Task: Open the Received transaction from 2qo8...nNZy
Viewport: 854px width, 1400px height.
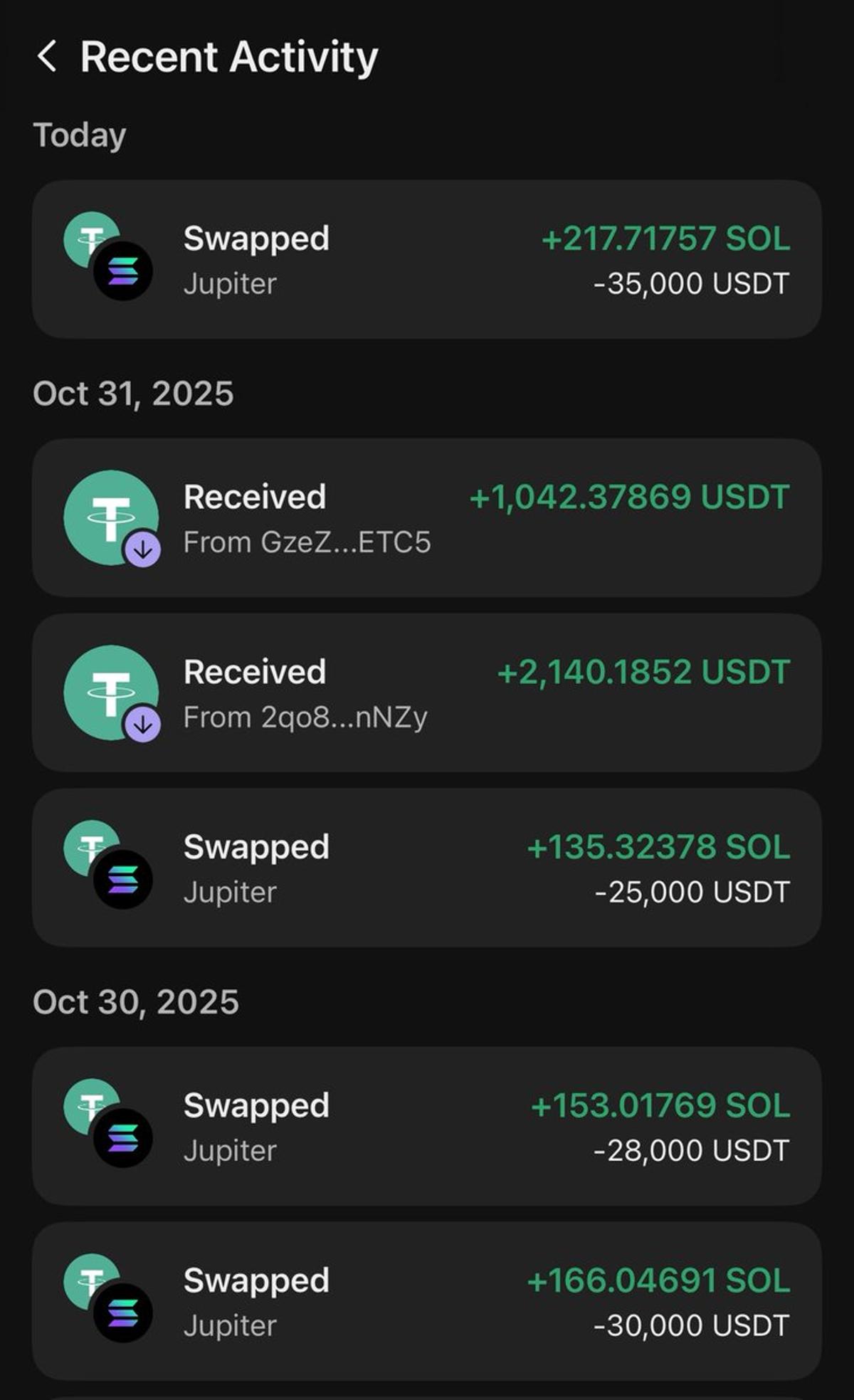Action: pyautogui.click(x=427, y=692)
